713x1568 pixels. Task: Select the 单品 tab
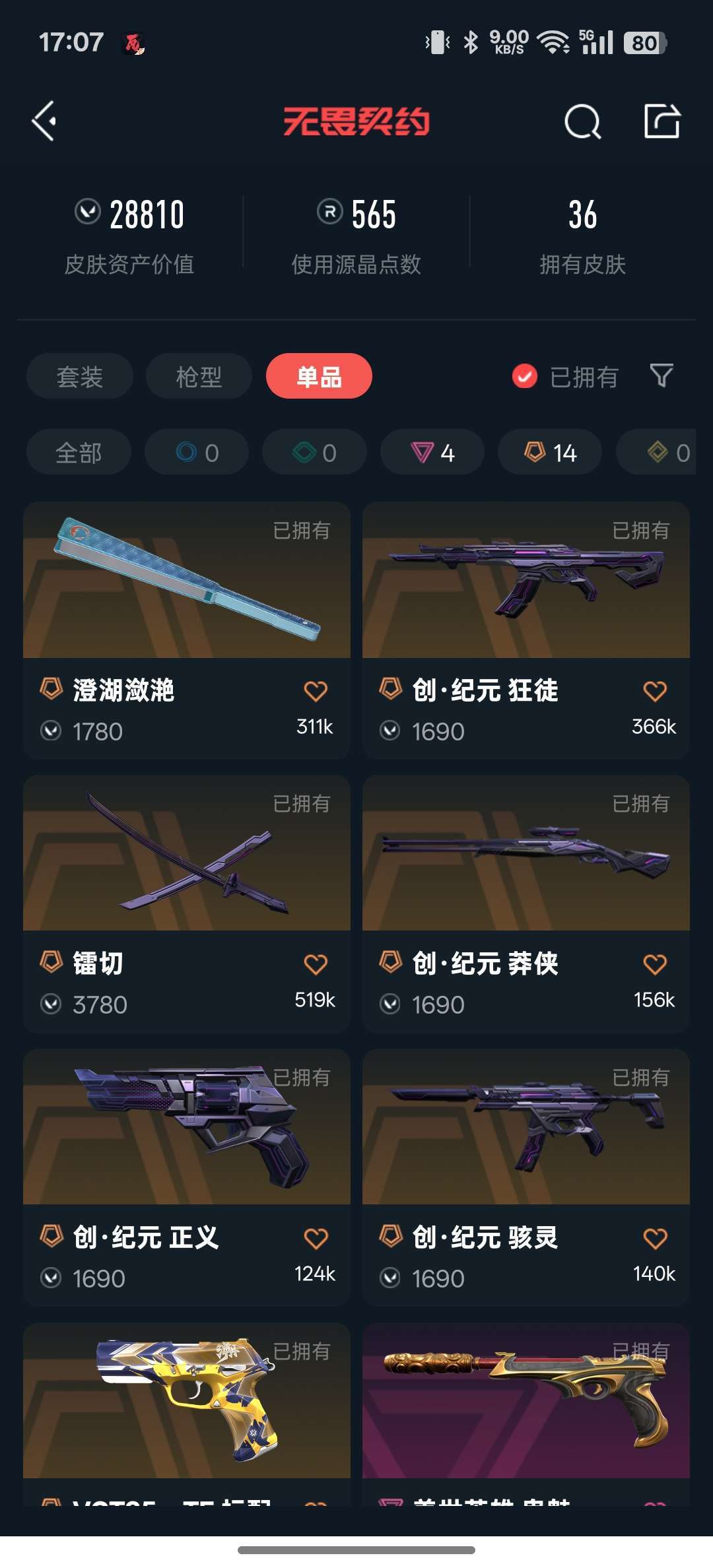[319, 376]
